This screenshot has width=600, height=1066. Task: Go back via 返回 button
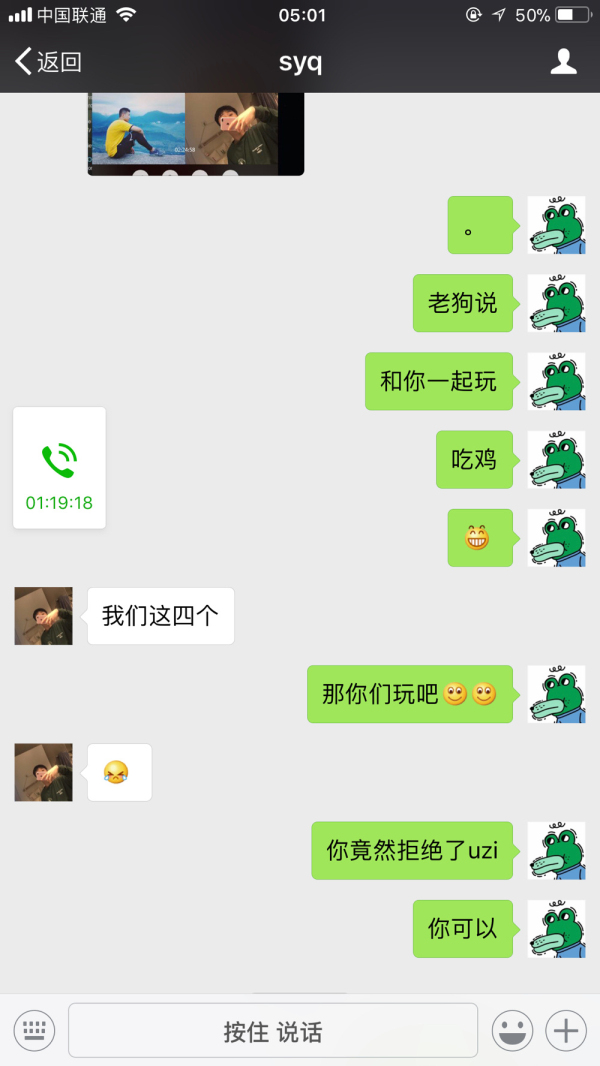click(48, 62)
